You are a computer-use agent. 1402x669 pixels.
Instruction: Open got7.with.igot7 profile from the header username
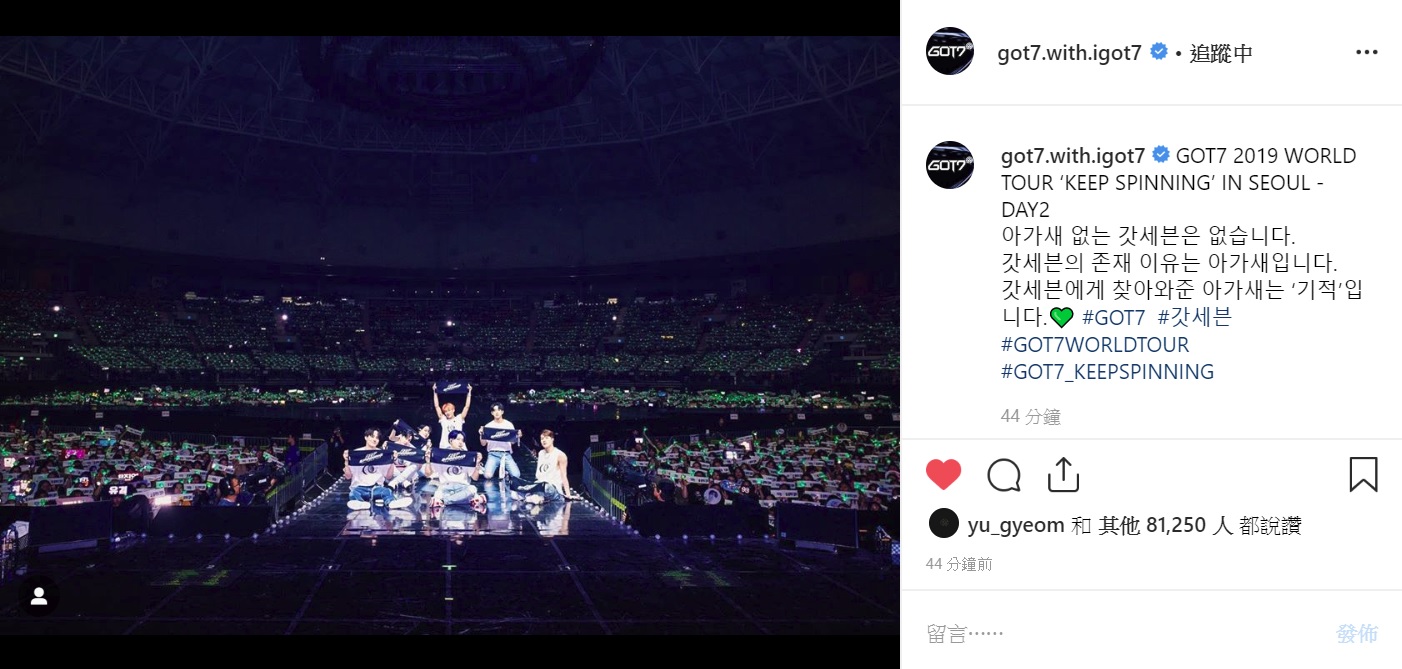click(1069, 53)
